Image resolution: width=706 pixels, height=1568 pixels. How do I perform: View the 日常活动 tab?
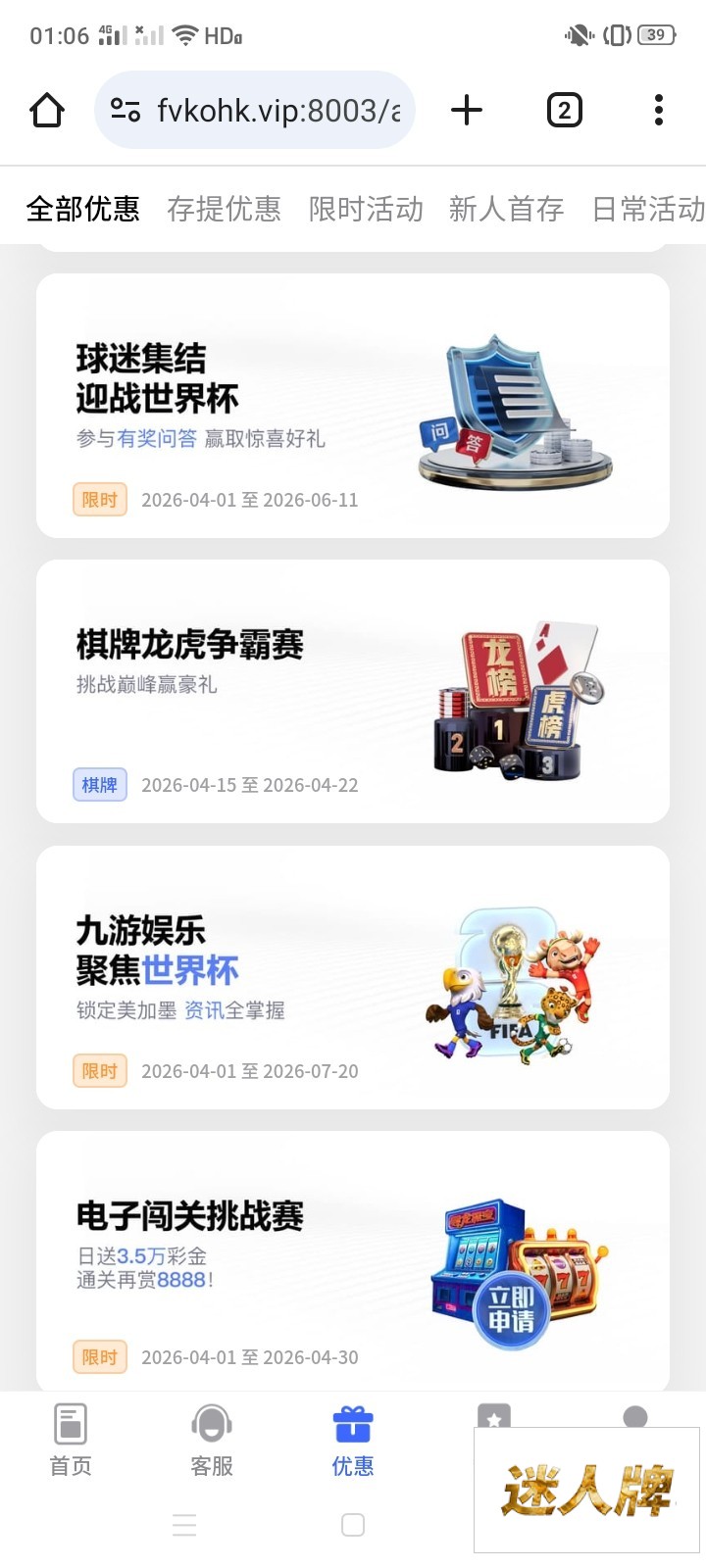click(647, 209)
